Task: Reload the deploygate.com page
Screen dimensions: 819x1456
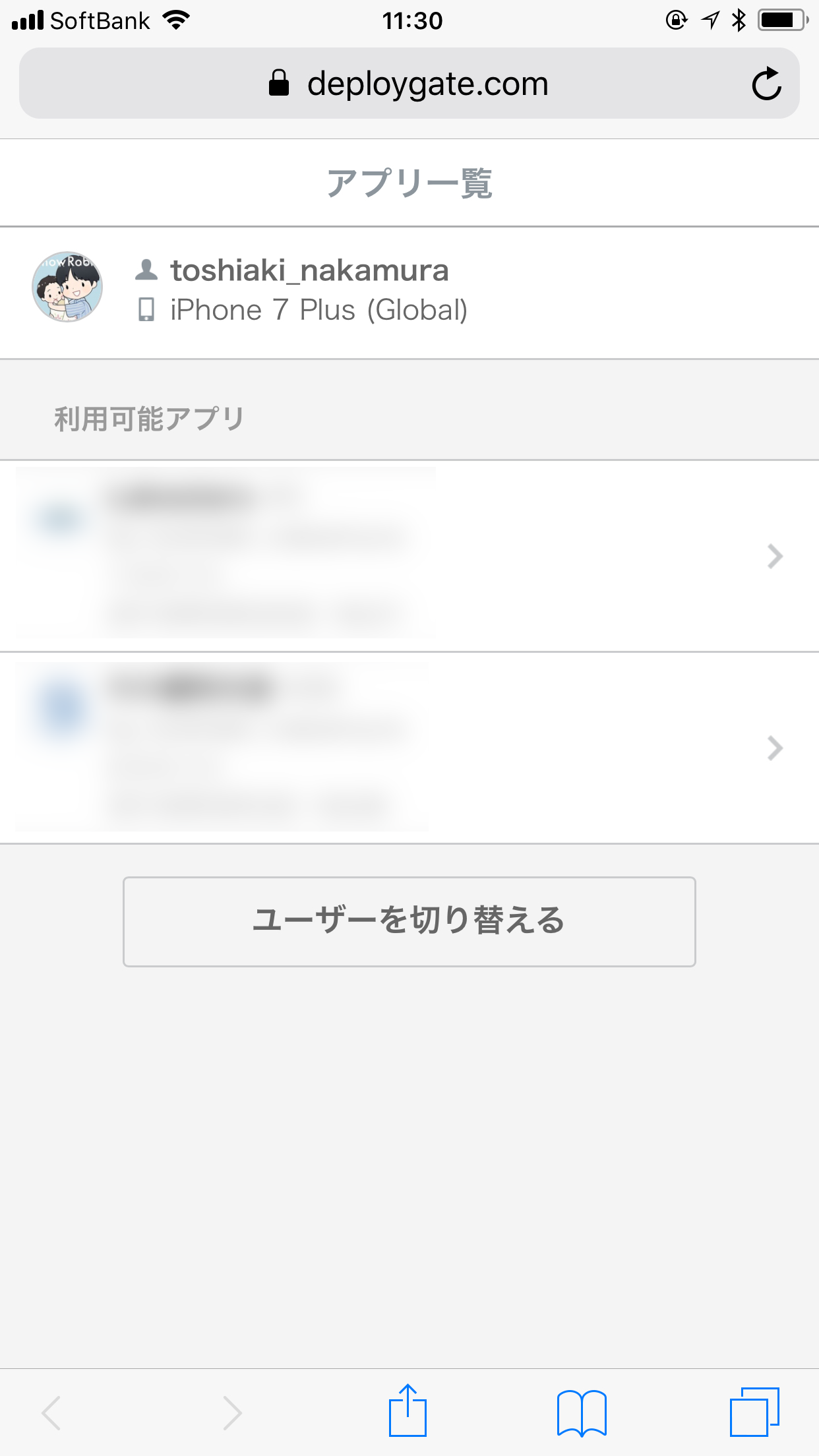Action: [767, 83]
